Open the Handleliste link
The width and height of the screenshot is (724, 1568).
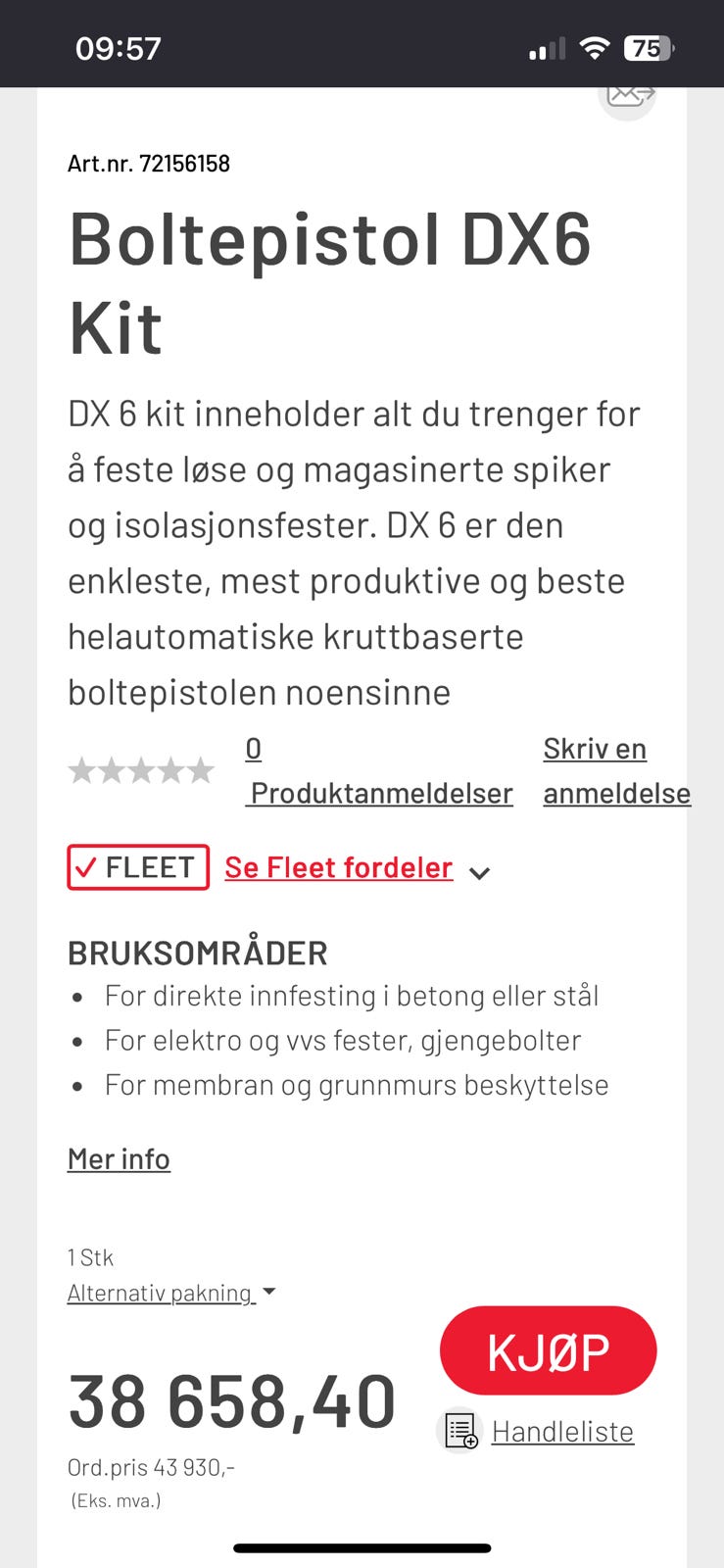click(562, 1432)
